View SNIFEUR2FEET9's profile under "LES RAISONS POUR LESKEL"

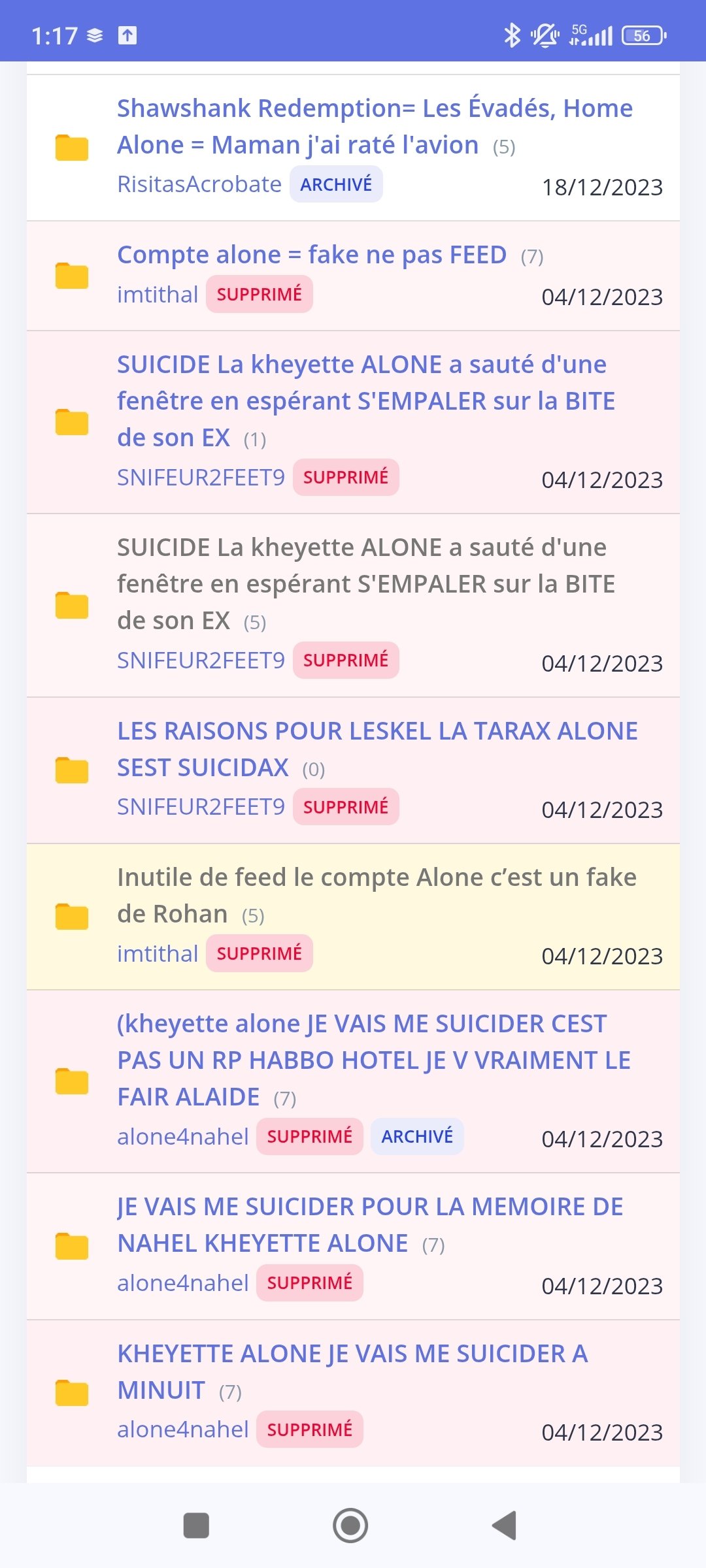point(201,807)
